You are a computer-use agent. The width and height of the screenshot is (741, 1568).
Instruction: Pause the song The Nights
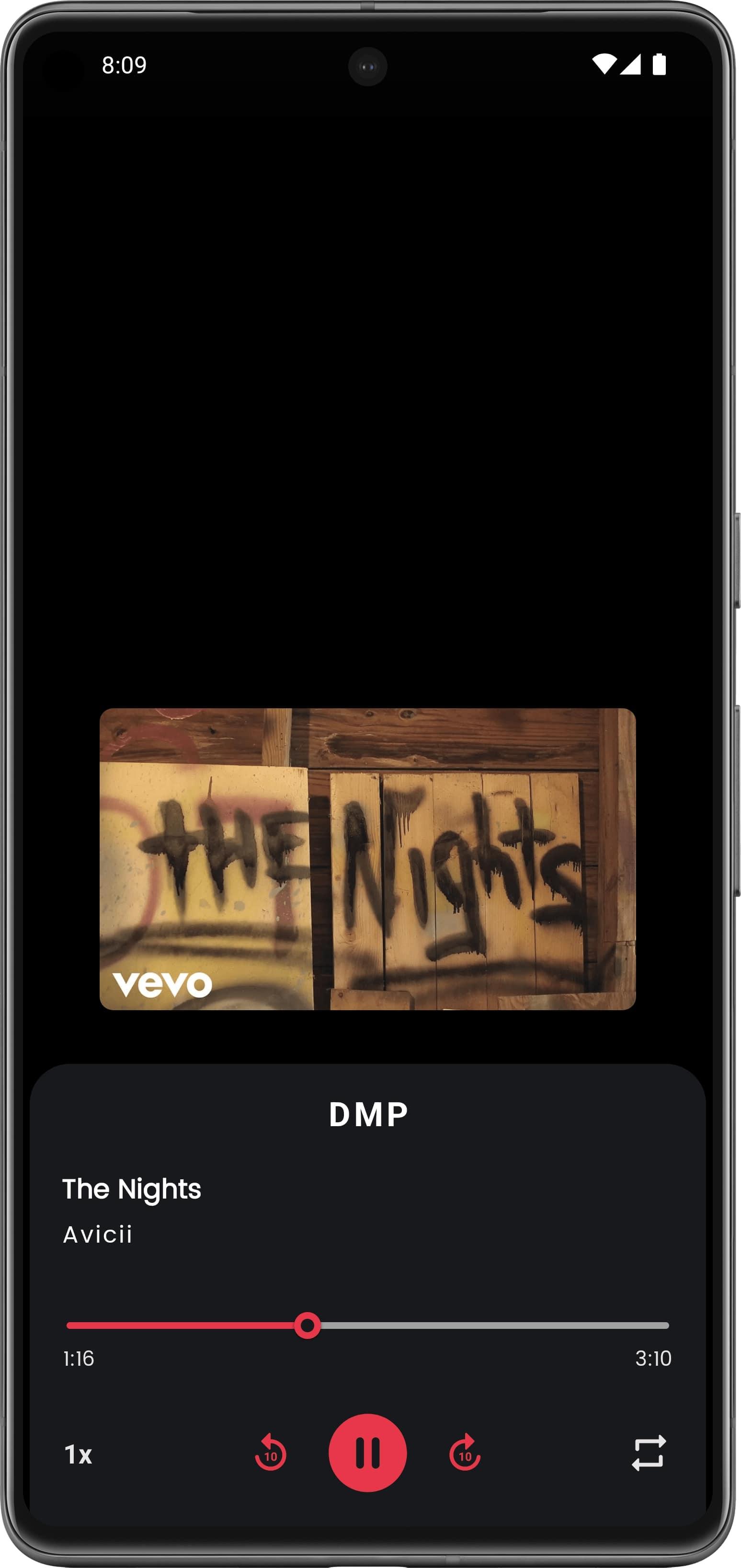pos(367,1453)
